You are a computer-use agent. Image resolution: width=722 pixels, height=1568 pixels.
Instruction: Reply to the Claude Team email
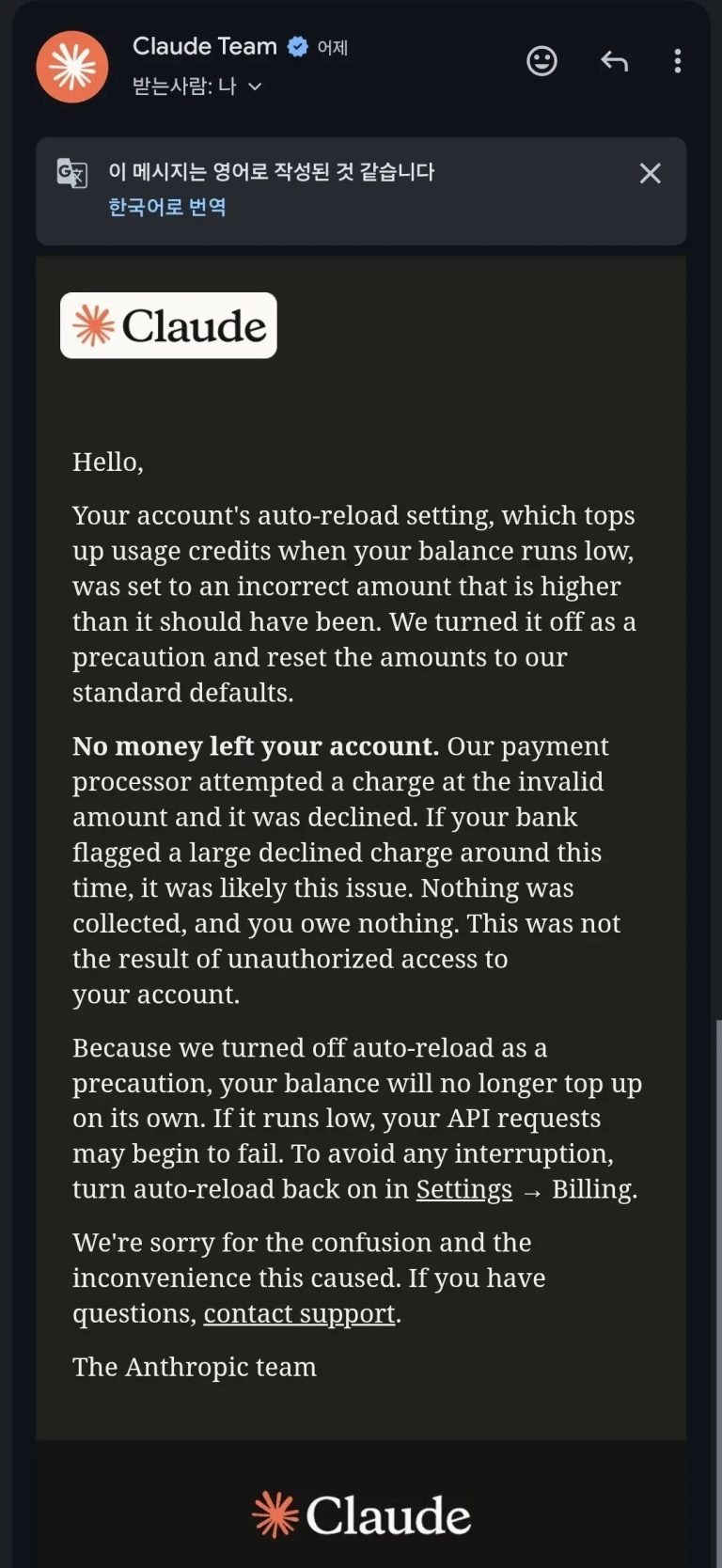[x=614, y=61]
